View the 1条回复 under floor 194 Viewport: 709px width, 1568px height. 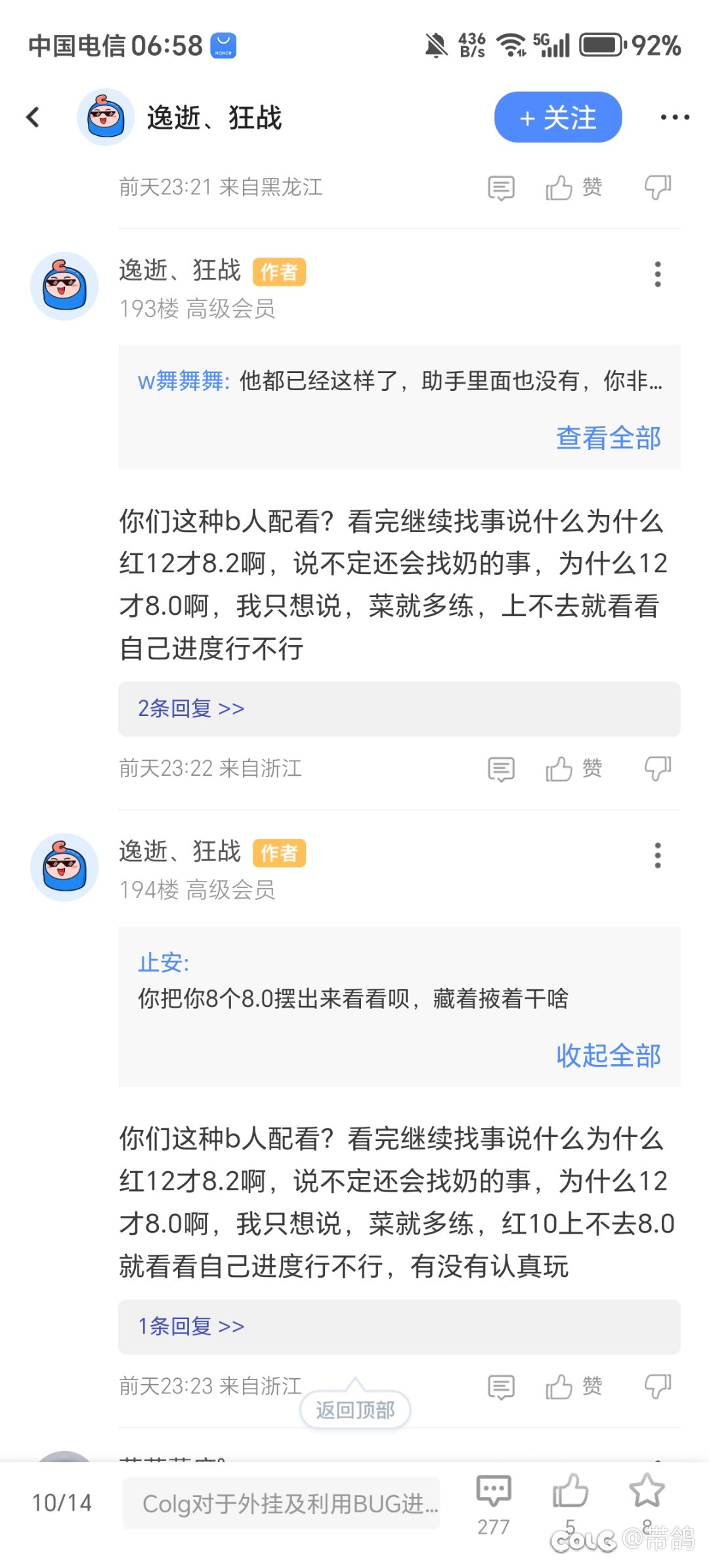(191, 1326)
